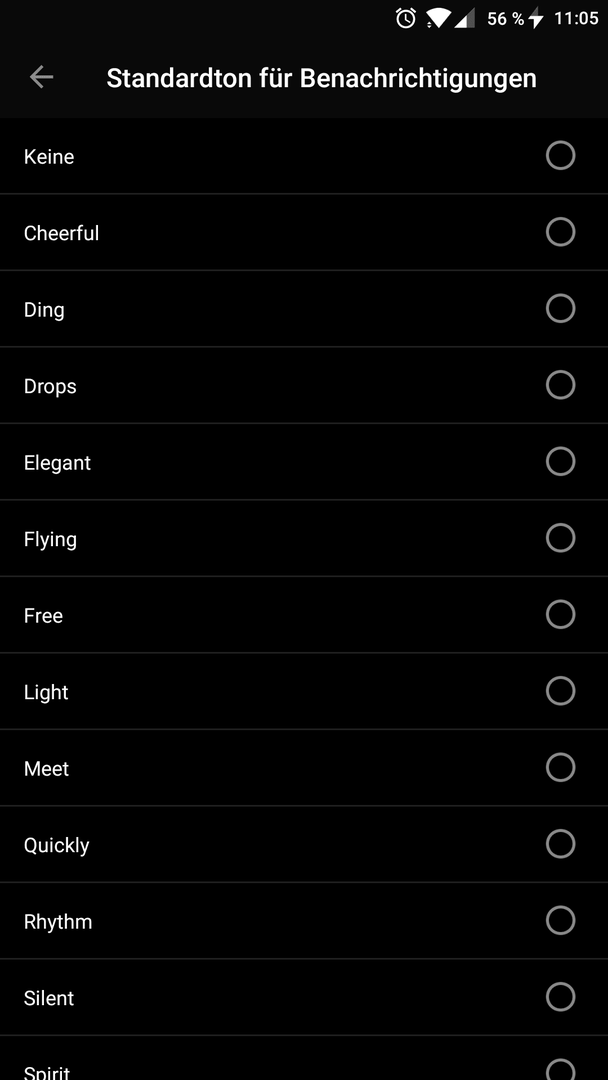The image size is (608, 1080).
Task: Pick the Light notification sound
Action: pyautogui.click(x=304, y=691)
